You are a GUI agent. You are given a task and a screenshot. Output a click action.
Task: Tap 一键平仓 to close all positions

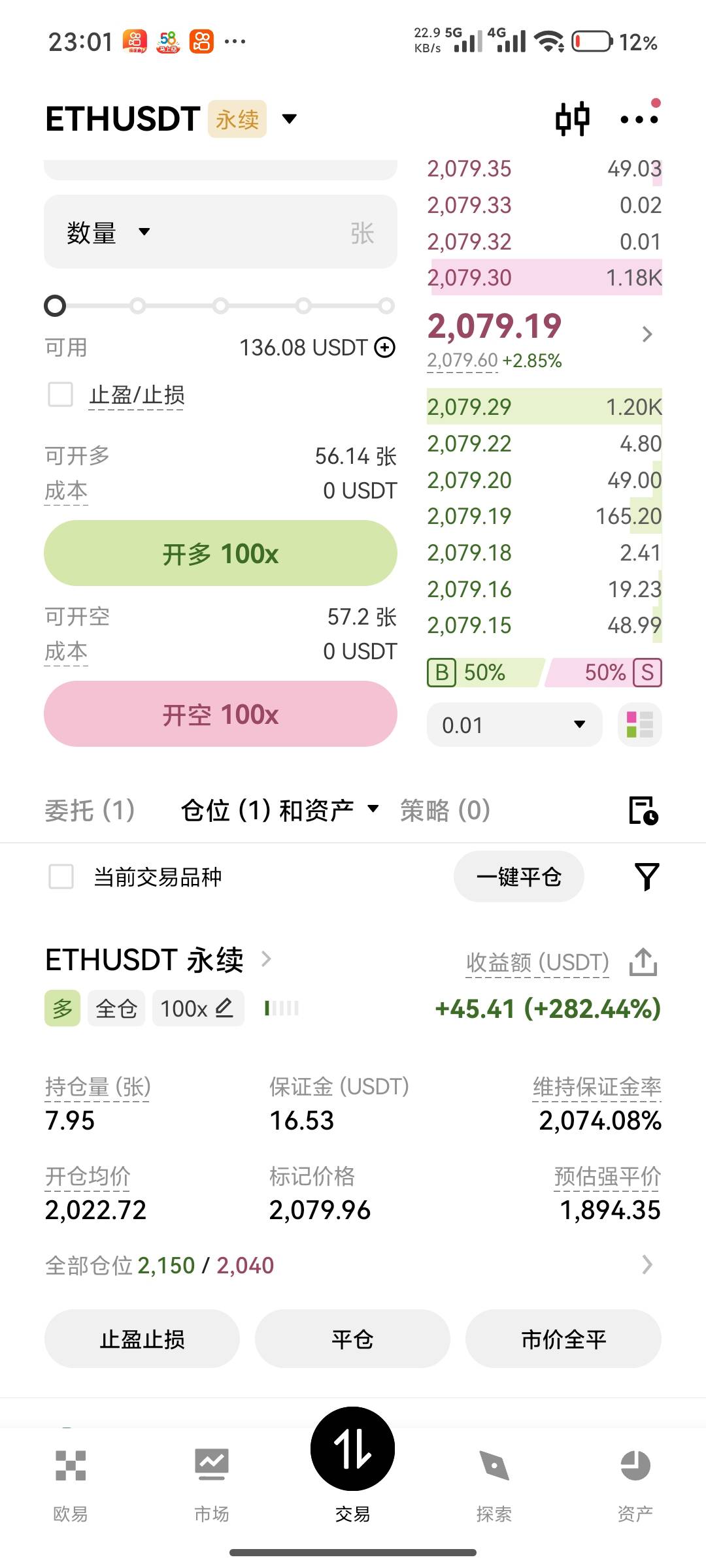519,877
